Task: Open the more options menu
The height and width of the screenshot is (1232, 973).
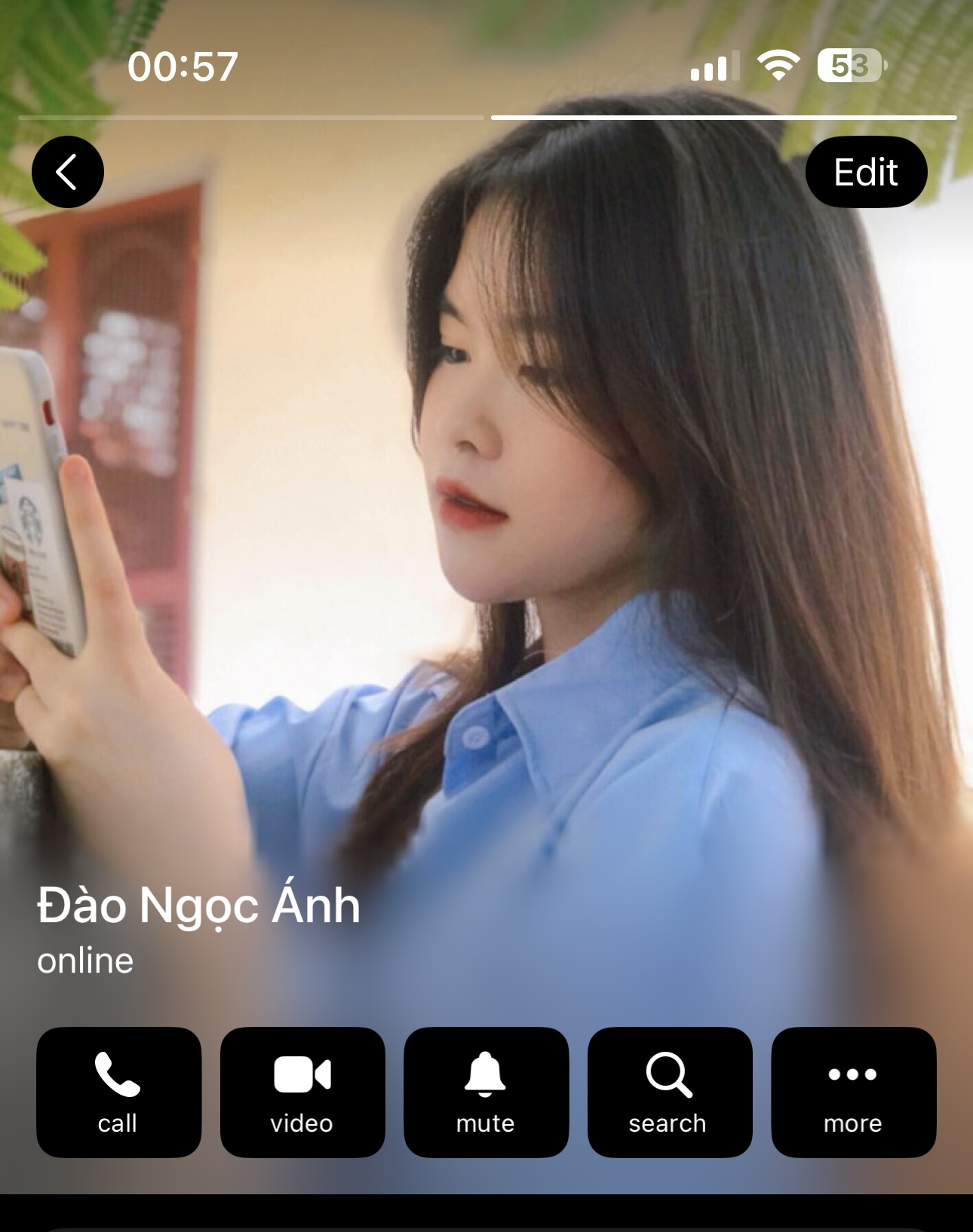Action: point(853,1091)
